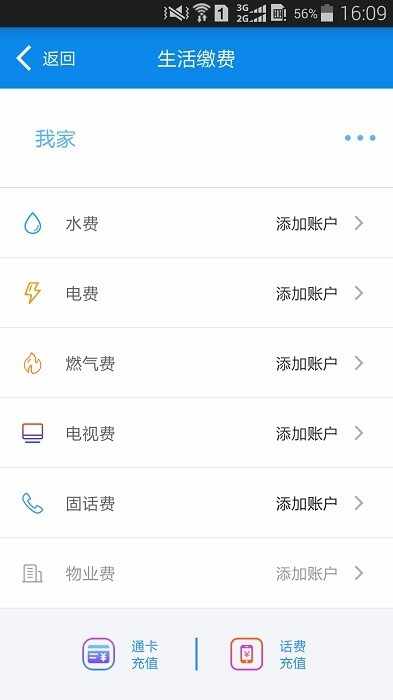
Task: Open the three-dot menu beside 我家
Action: pos(360,138)
